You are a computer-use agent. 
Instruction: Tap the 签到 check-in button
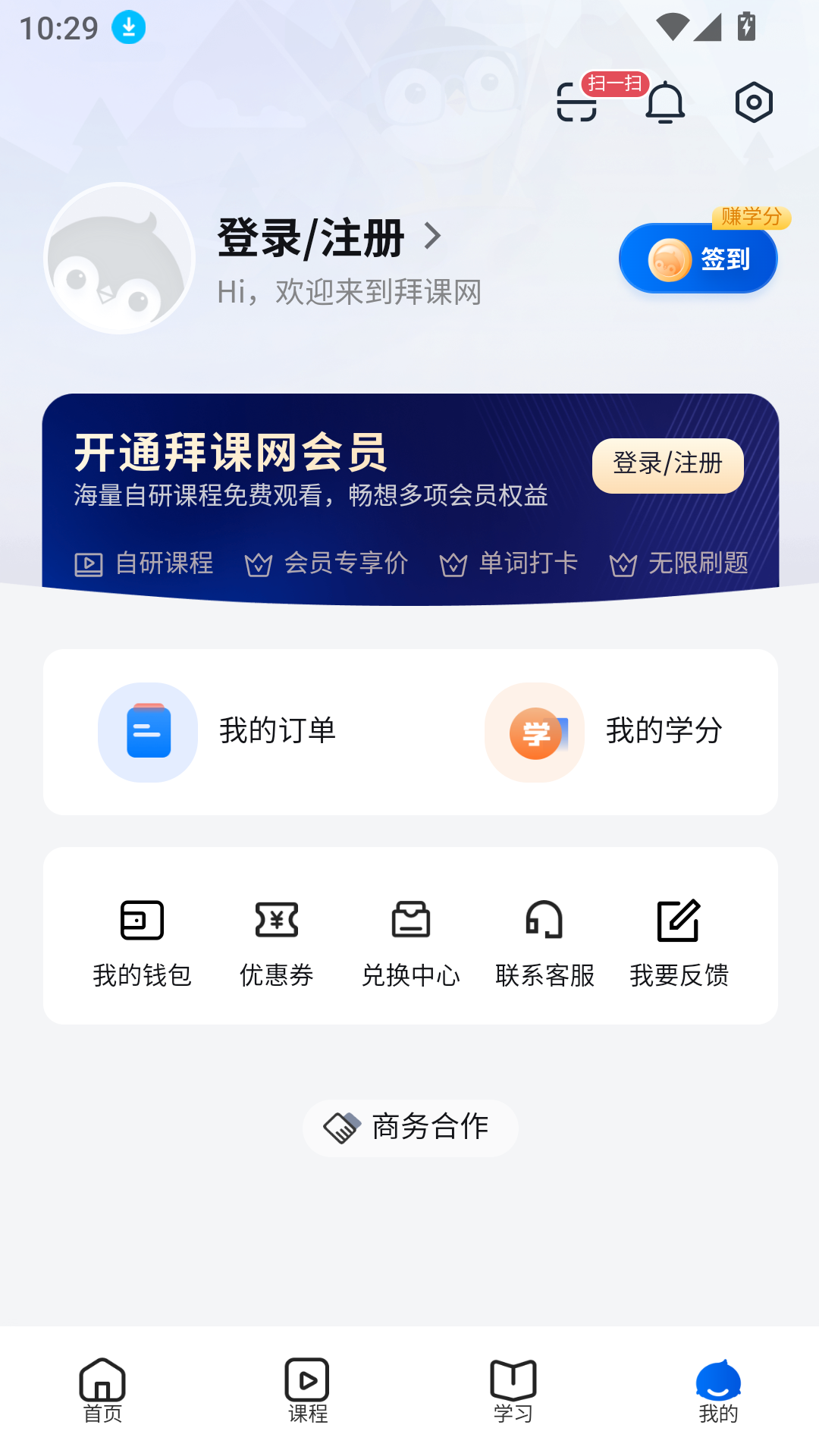pyautogui.click(x=698, y=259)
